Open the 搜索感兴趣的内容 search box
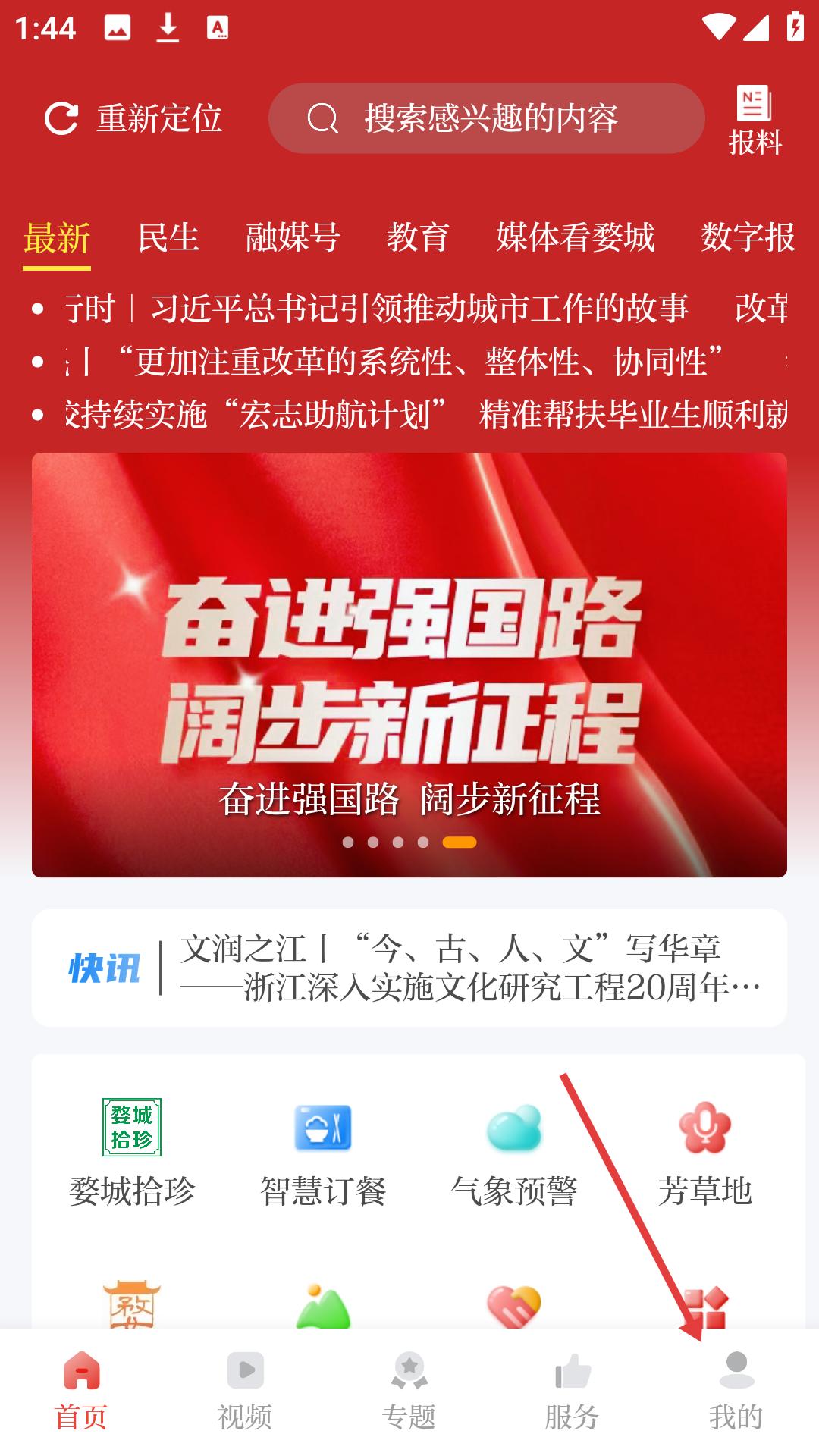Screen dimensions: 819x1456 486,118
